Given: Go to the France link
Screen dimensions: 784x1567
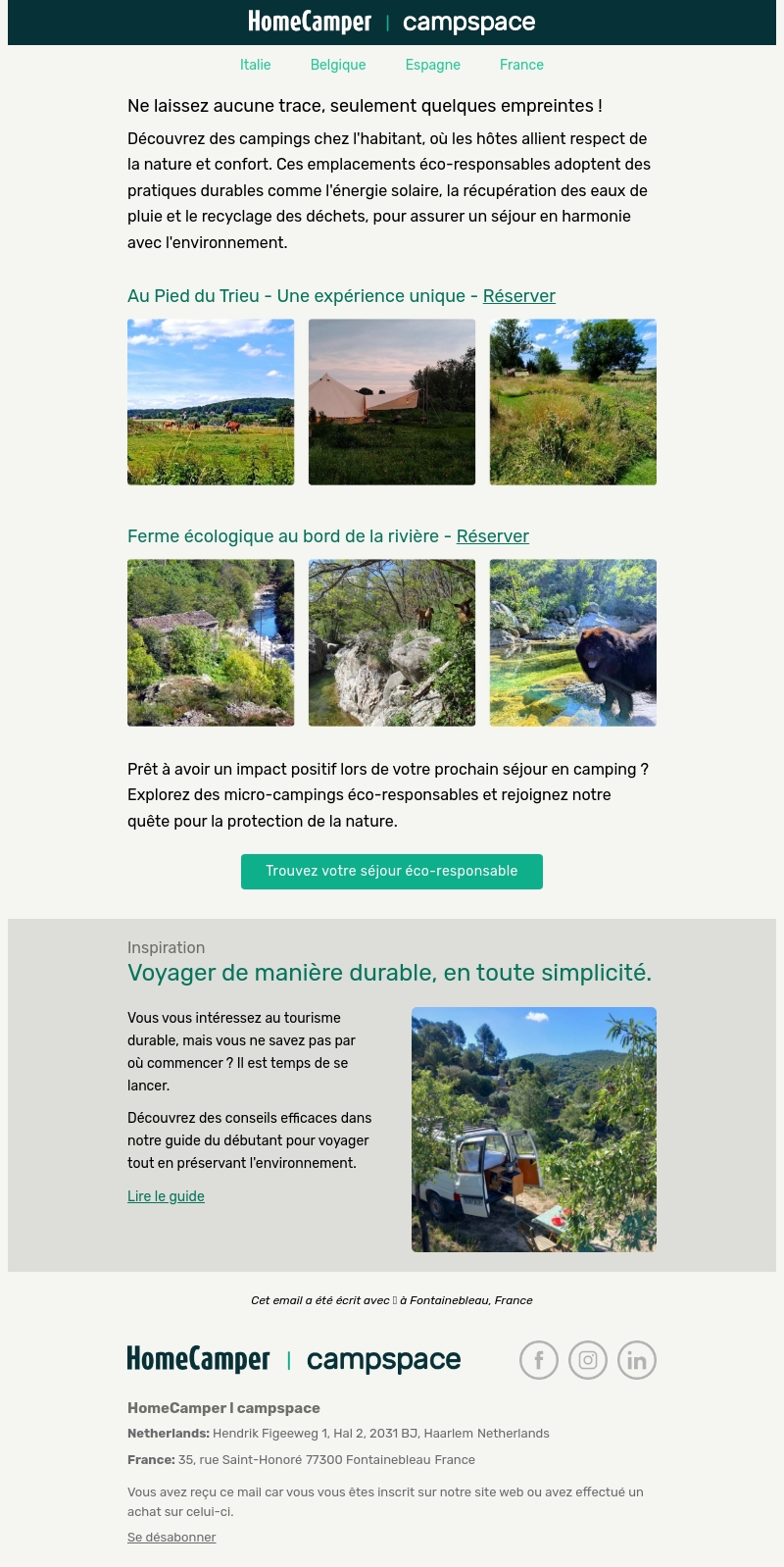Looking at the screenshot, I should [x=521, y=65].
